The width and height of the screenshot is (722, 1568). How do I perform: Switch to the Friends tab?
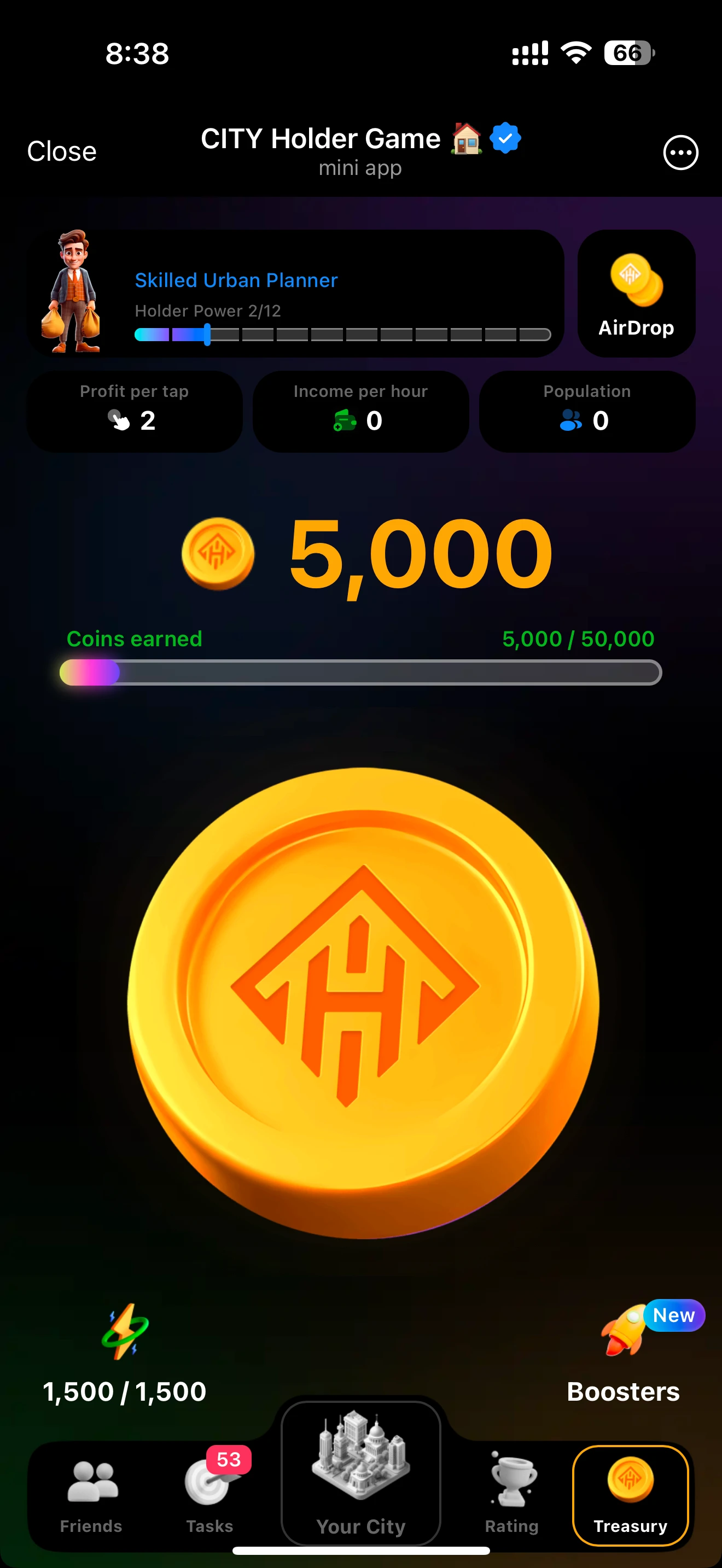[91, 1495]
